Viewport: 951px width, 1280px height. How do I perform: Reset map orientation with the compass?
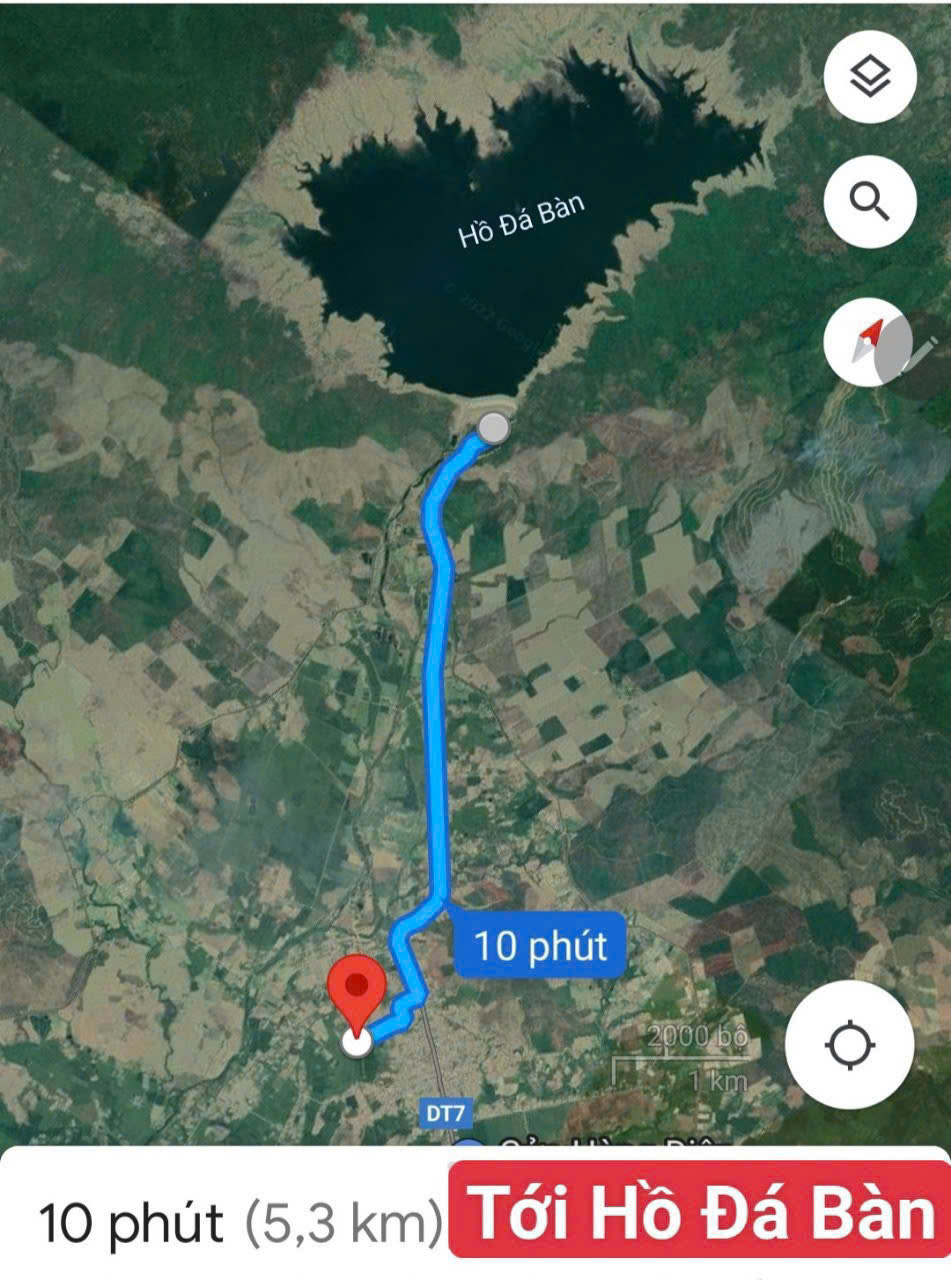tap(868, 342)
